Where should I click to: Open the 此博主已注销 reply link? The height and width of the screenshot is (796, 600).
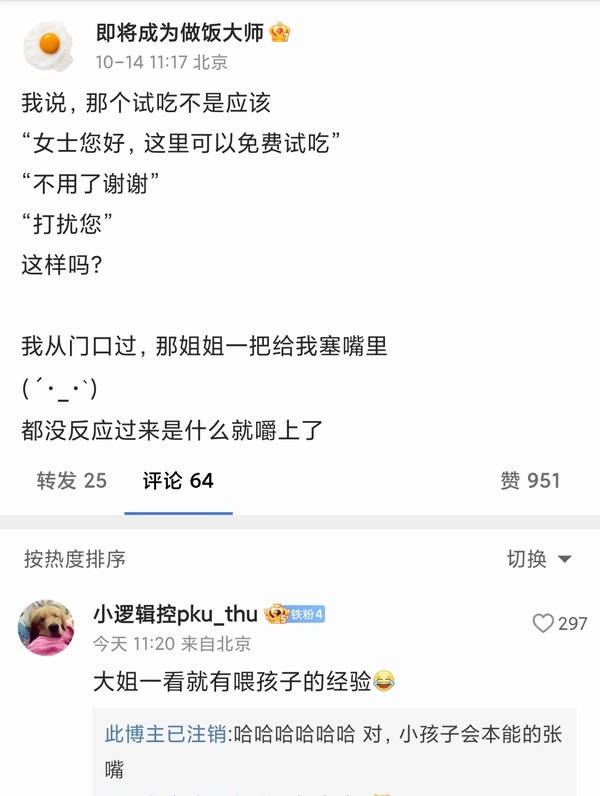pyautogui.click(x=166, y=735)
